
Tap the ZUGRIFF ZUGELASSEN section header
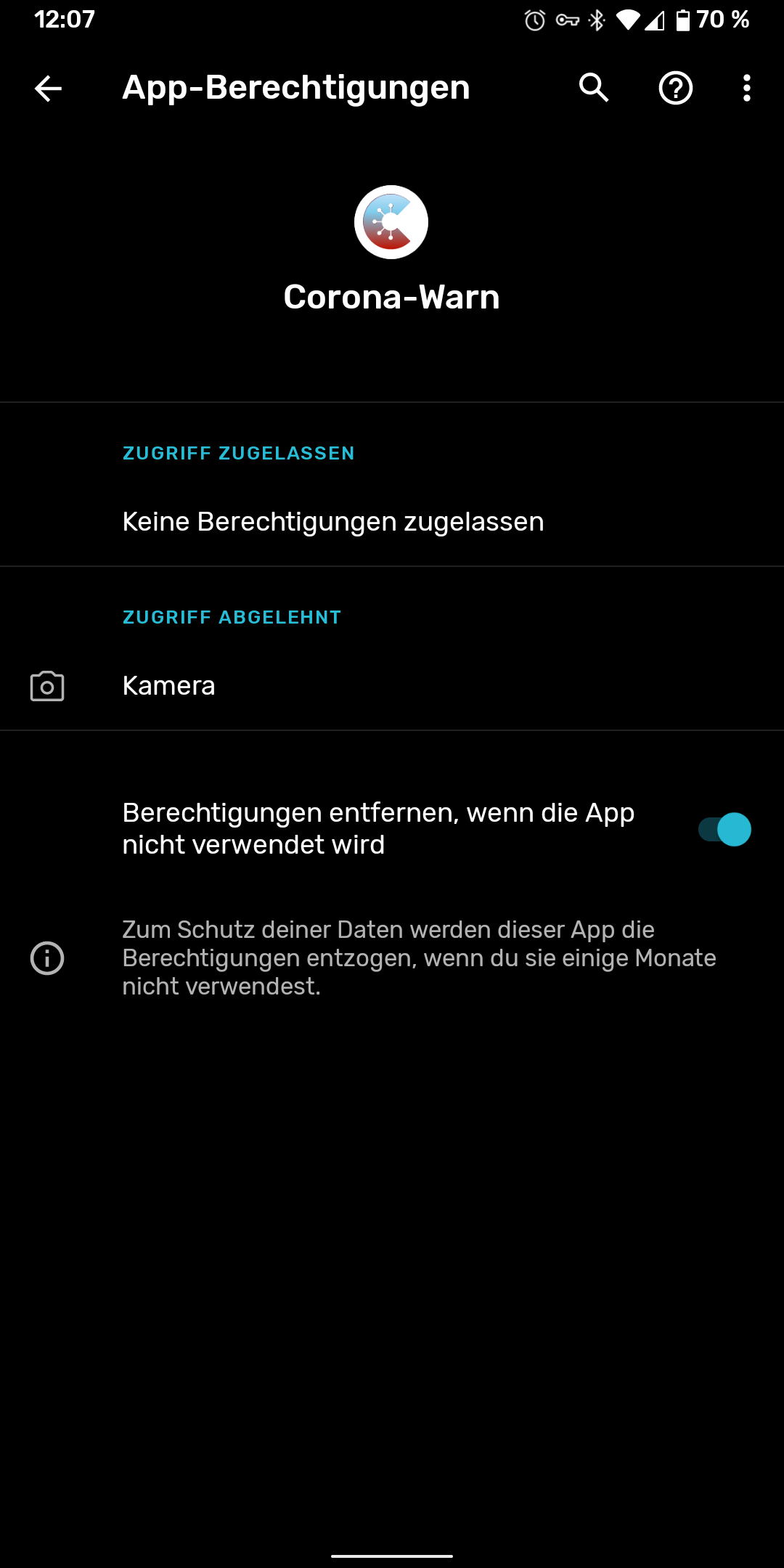click(238, 454)
